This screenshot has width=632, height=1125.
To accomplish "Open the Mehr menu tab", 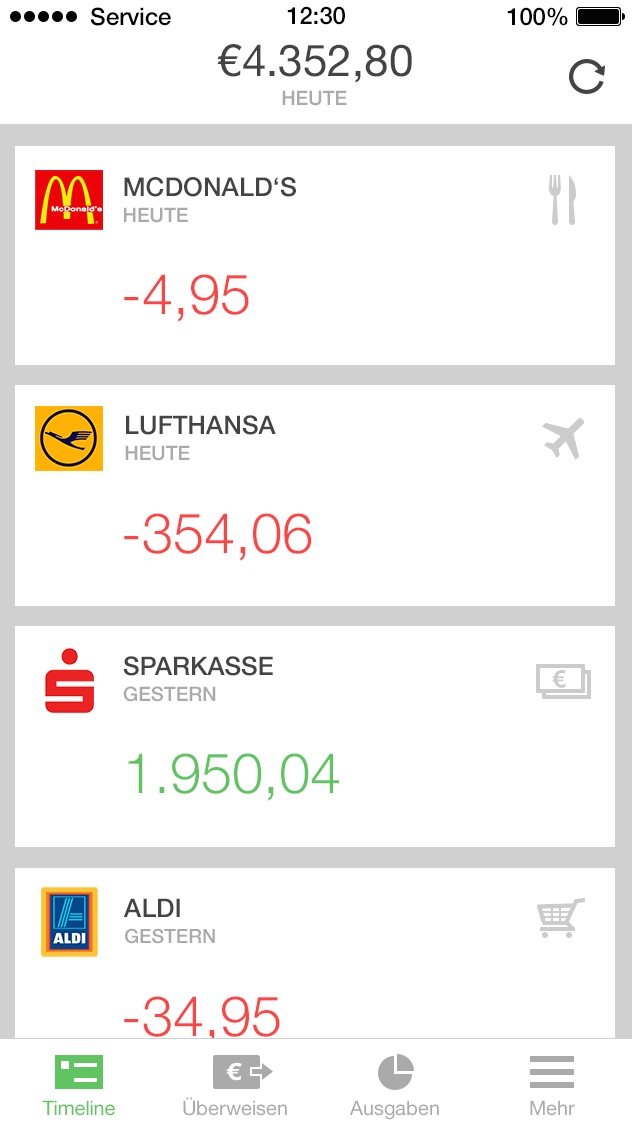I will 552,1085.
